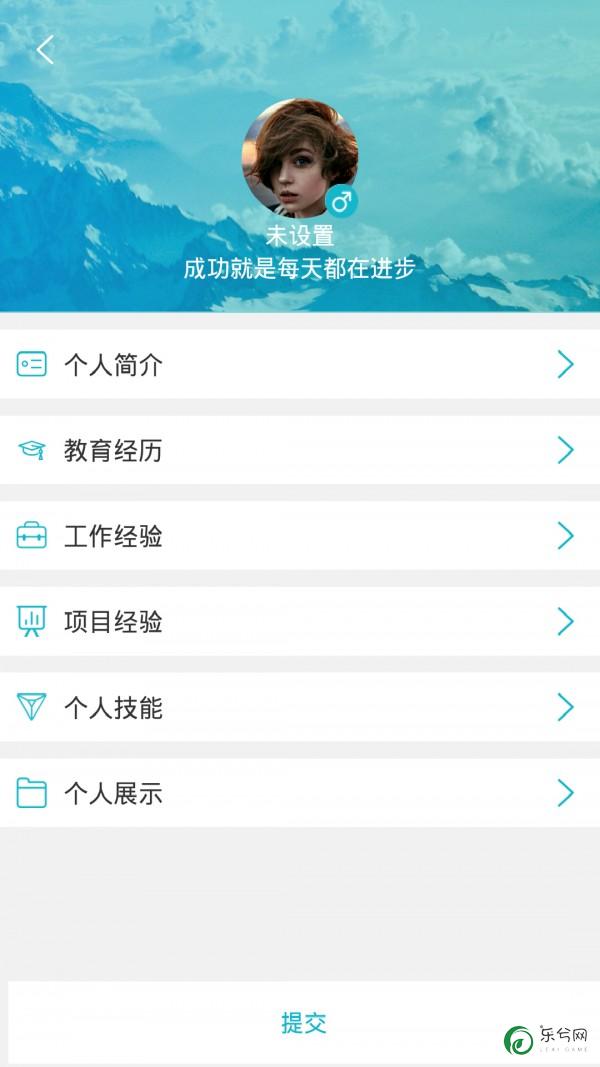The width and height of the screenshot is (600, 1067).
Task: Open 项目经验 section
Action: (x=300, y=622)
